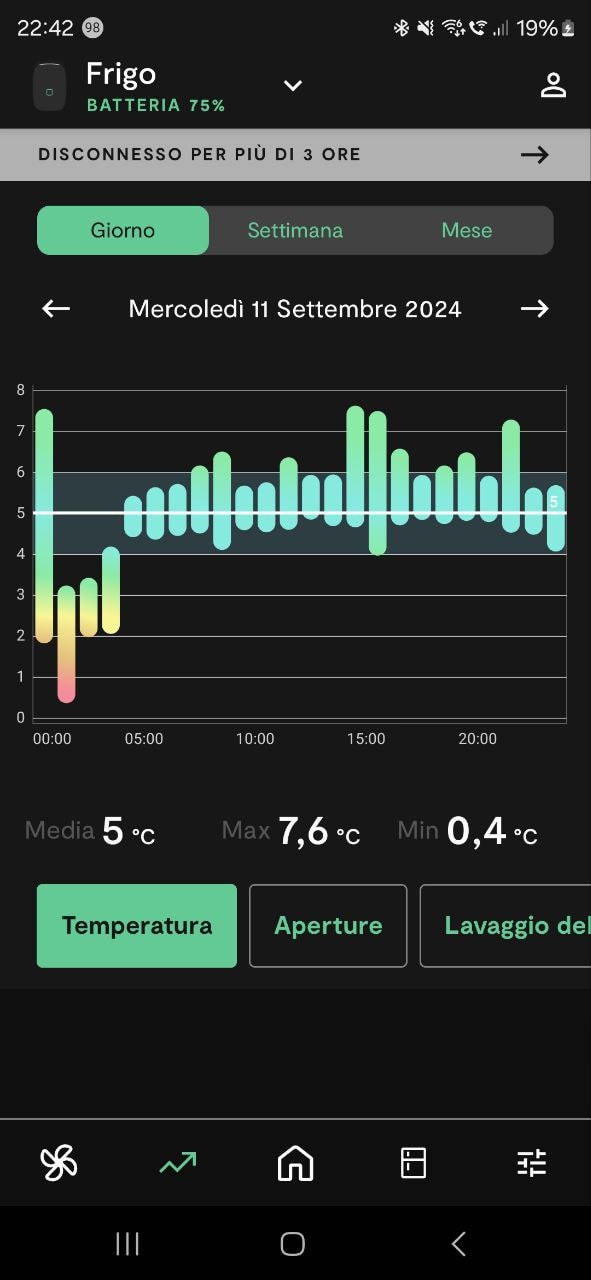This screenshot has width=591, height=1280.
Task: Select the Giorno view
Action: (123, 230)
